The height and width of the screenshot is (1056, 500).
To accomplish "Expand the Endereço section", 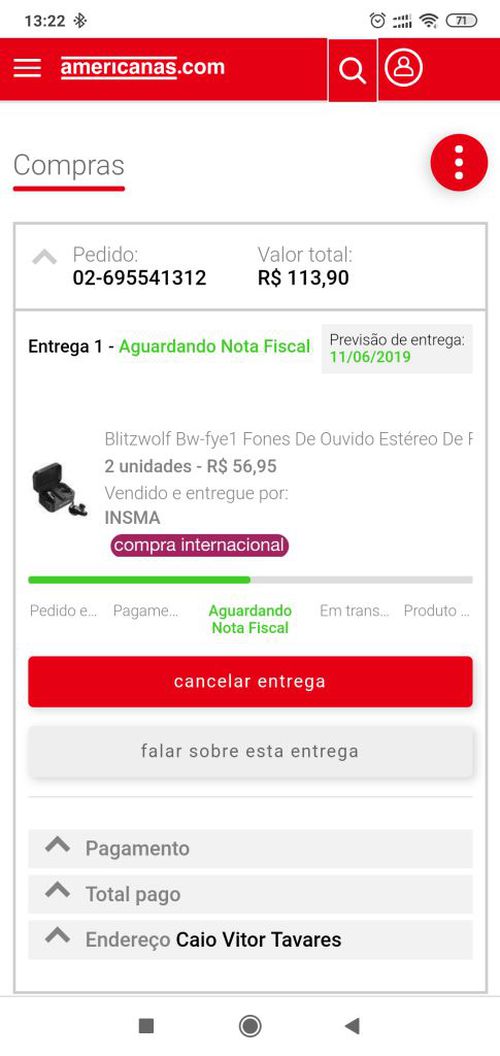I will tap(250, 939).
